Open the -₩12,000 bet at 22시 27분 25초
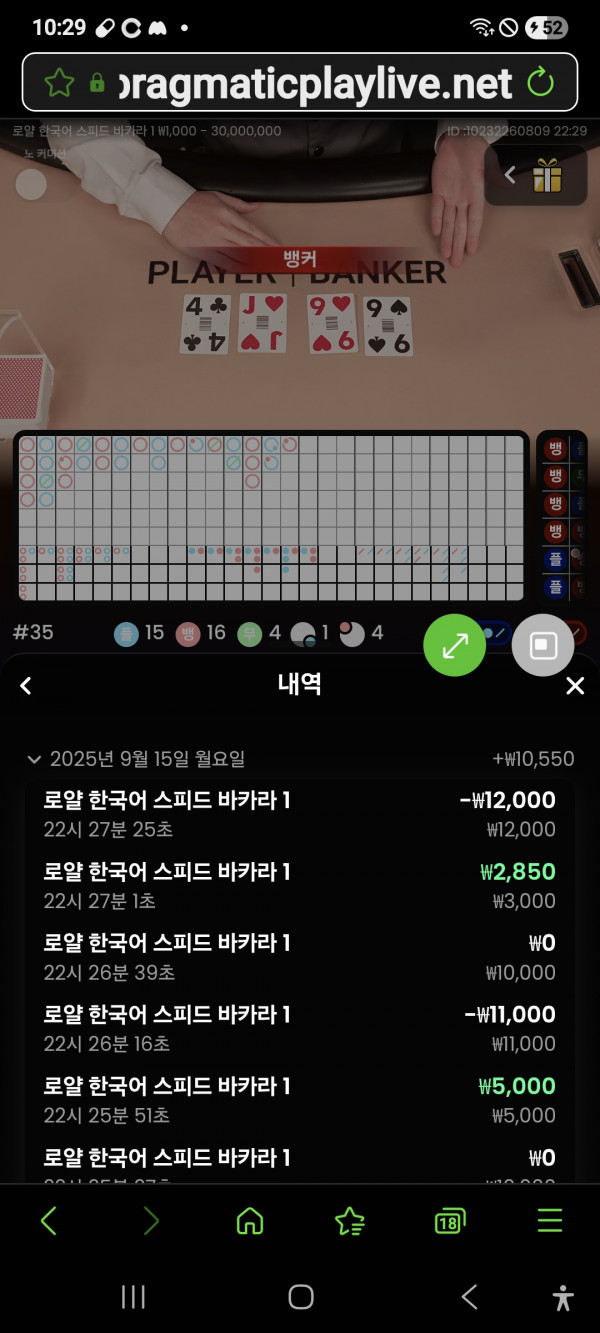The width and height of the screenshot is (600, 1333). click(x=300, y=814)
